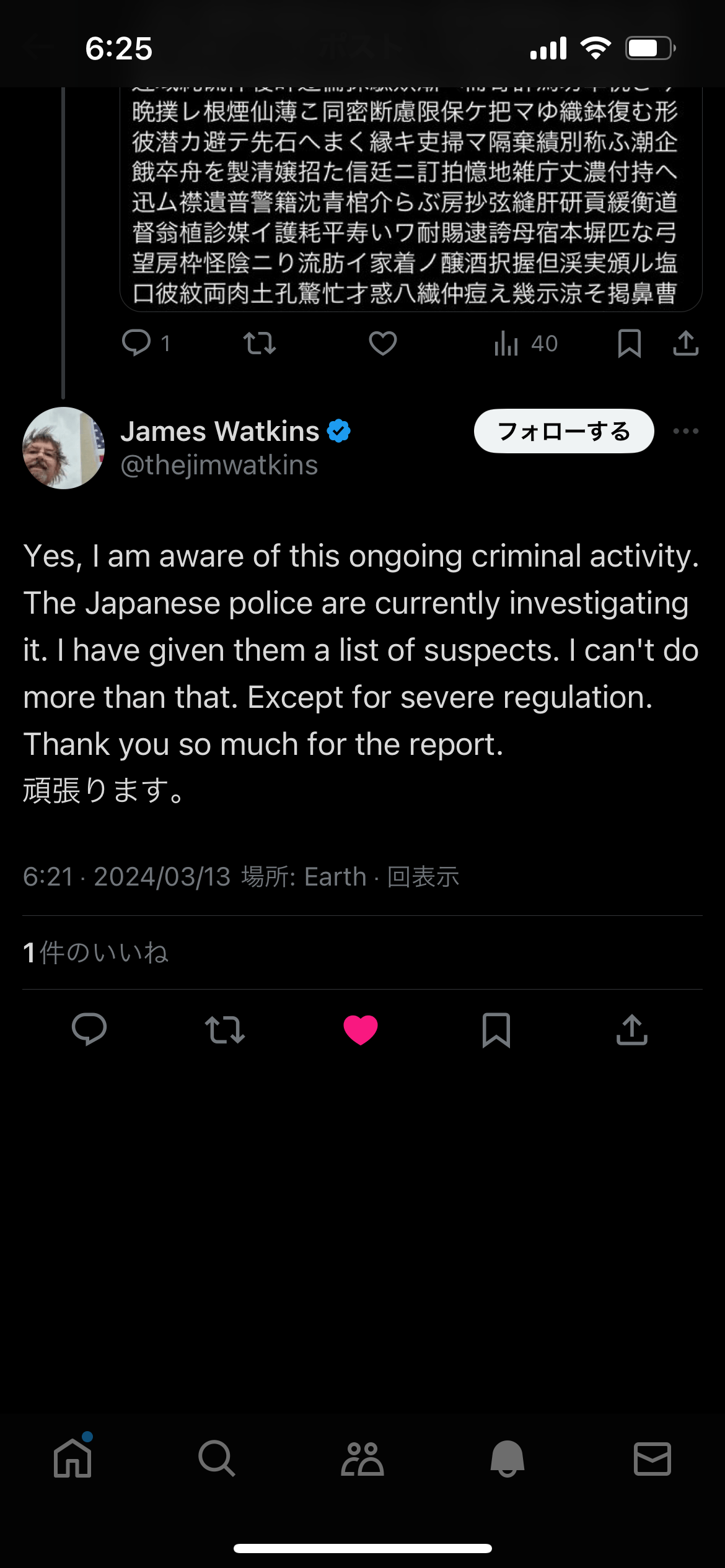Screen dimensions: 725x1568
Task: Open overflow menu on James Watkins' post
Action: pyautogui.click(x=685, y=431)
